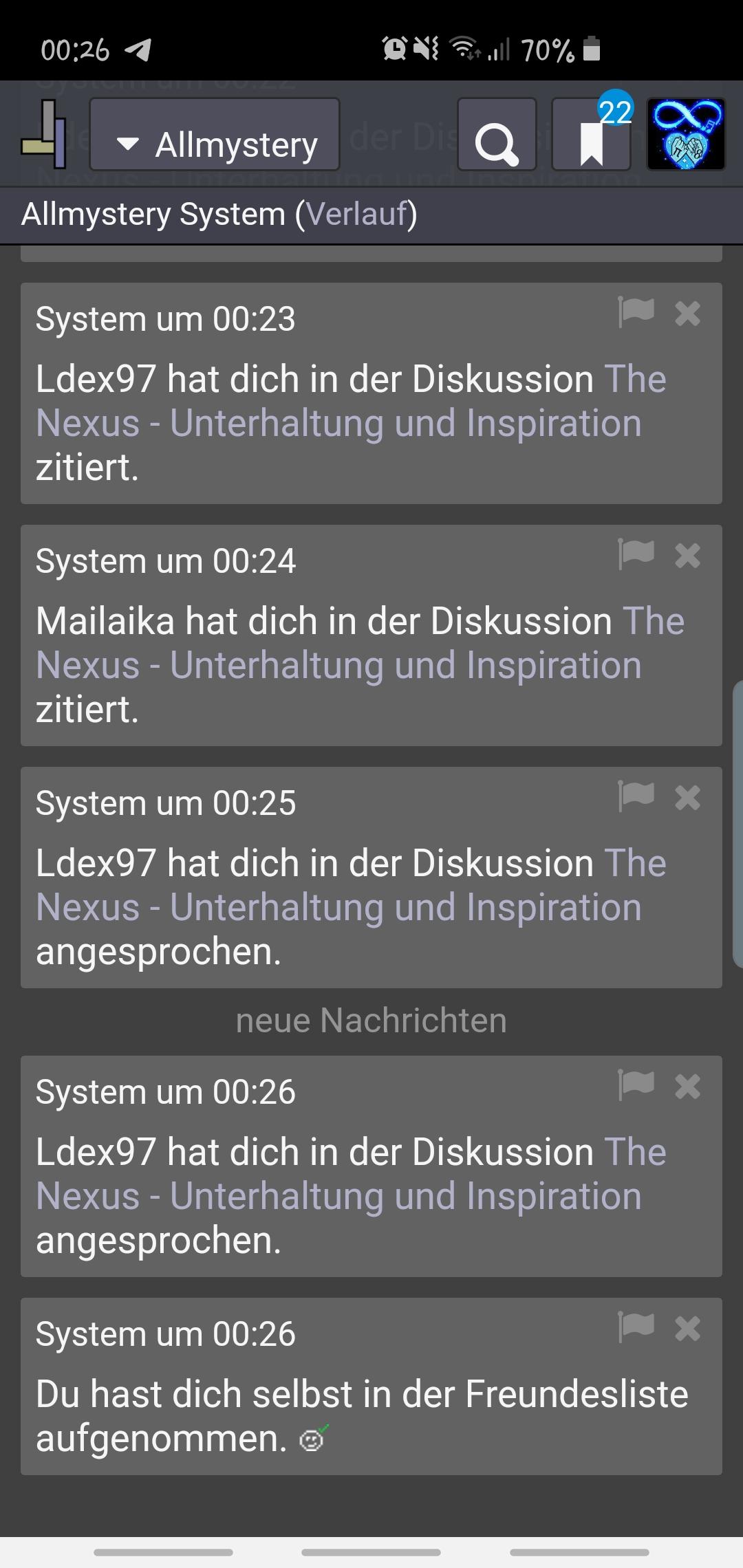Open the search magnifier
The width and height of the screenshot is (743, 1568).
(x=497, y=134)
